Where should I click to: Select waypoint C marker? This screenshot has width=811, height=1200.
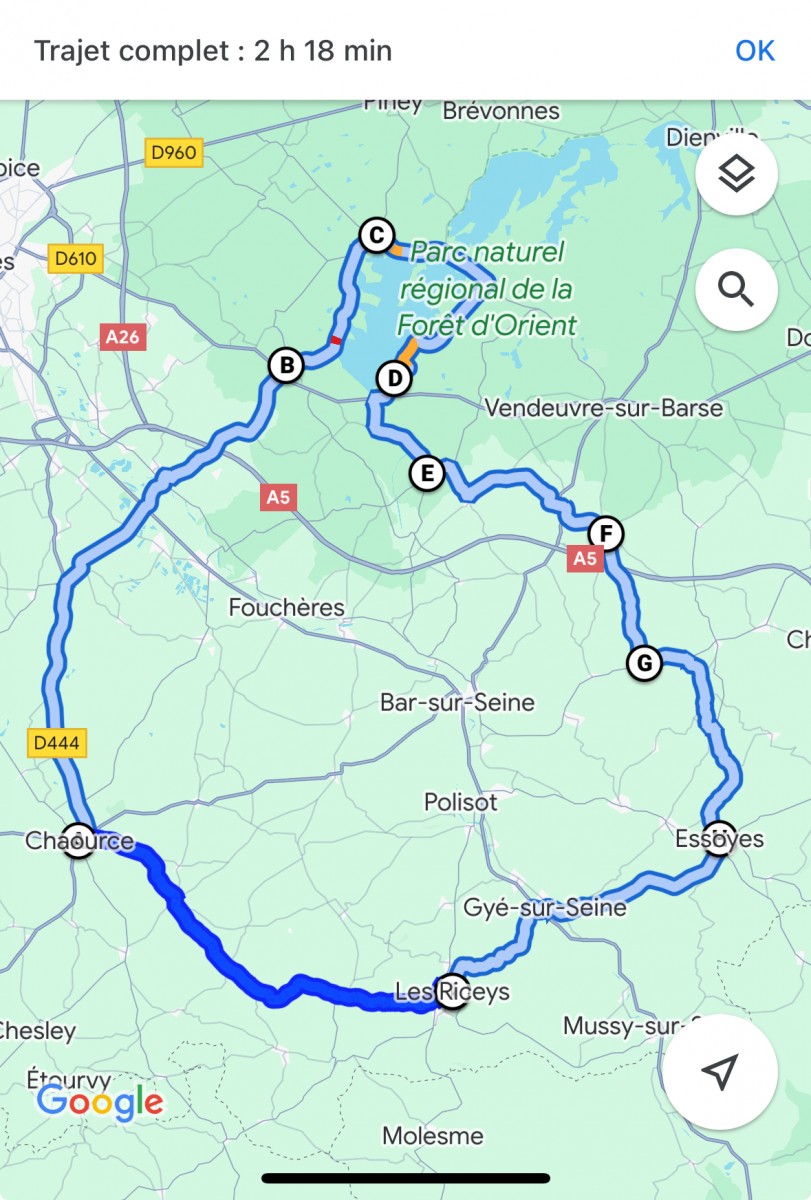(376, 236)
